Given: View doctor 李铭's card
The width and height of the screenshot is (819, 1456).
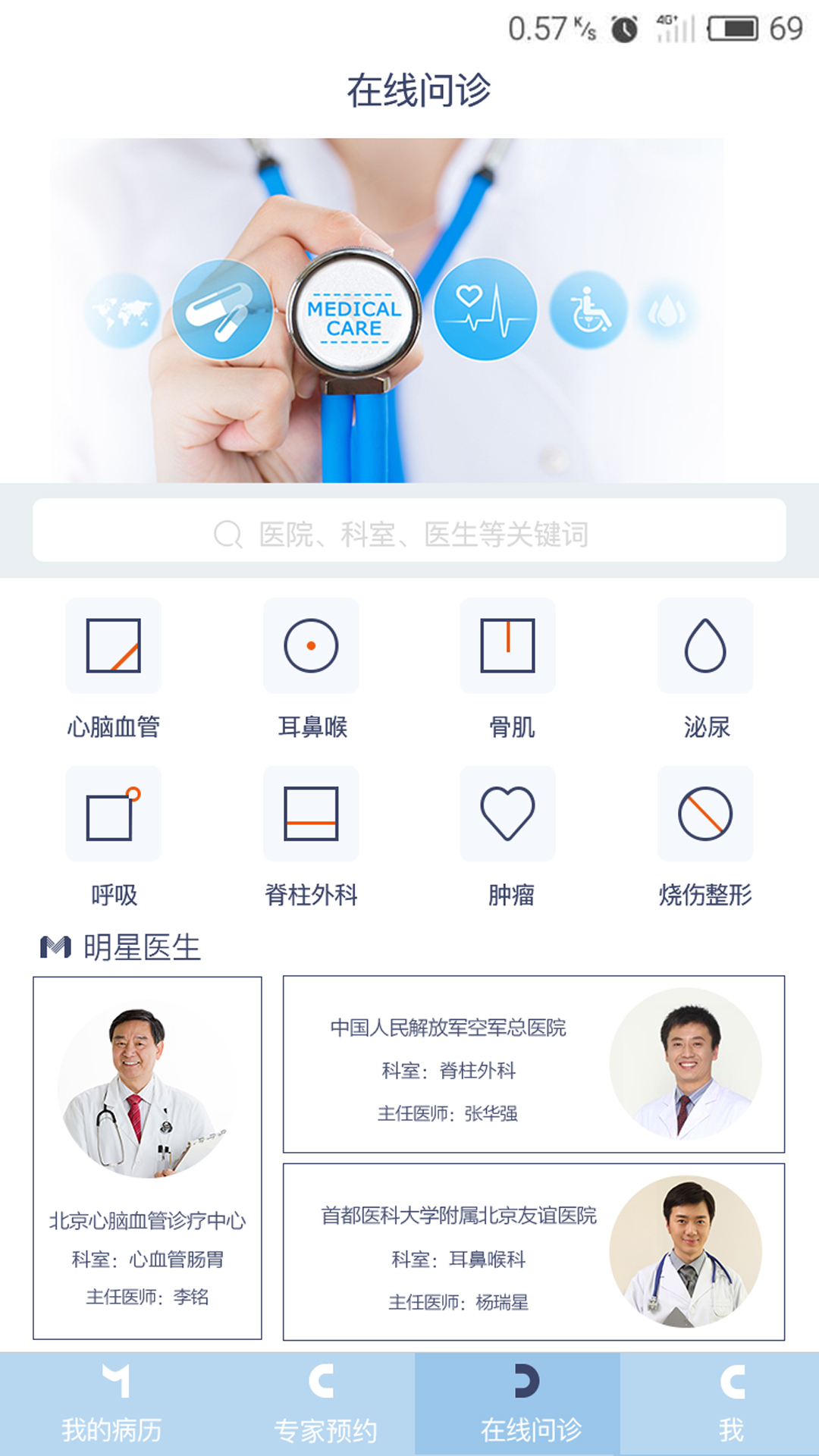Looking at the screenshot, I should point(147,1158).
